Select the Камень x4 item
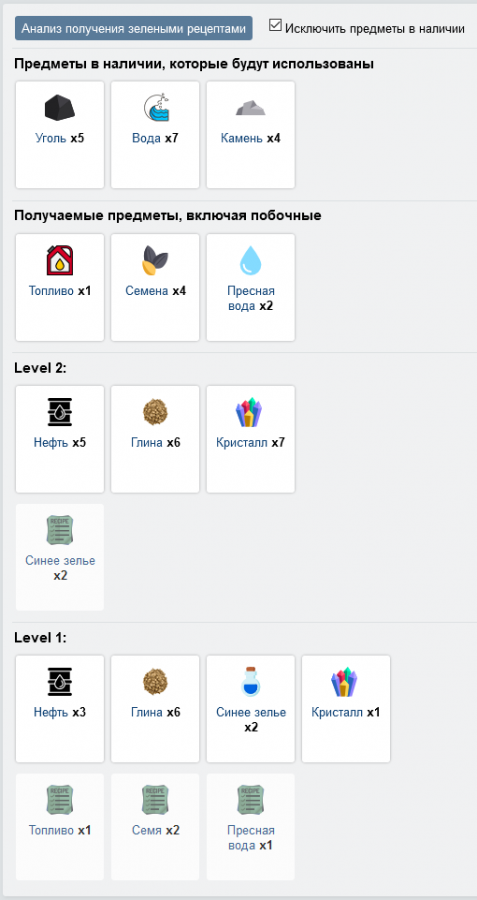477x900 pixels. pyautogui.click(x=251, y=135)
